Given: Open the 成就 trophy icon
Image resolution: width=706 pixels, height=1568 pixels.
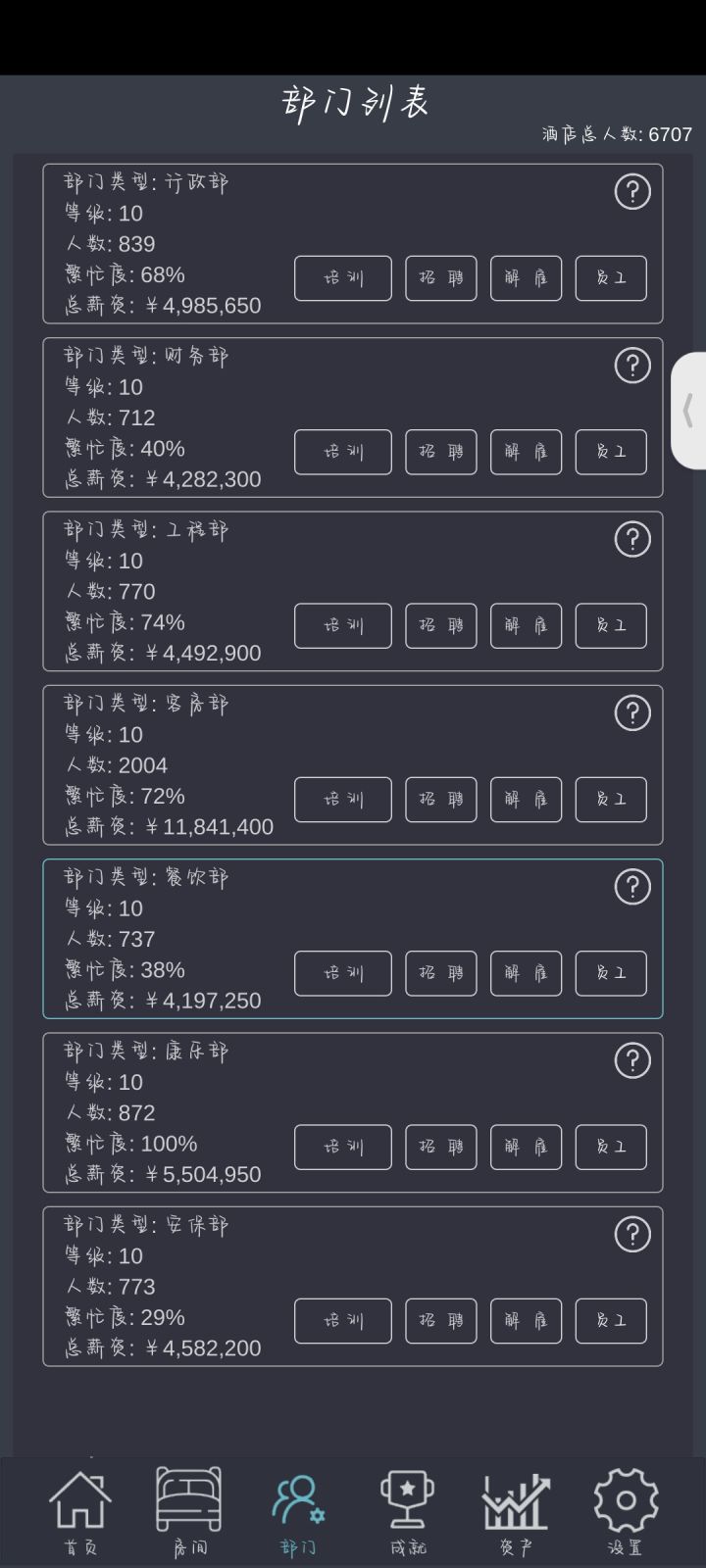Looking at the screenshot, I should click(x=407, y=1509).
